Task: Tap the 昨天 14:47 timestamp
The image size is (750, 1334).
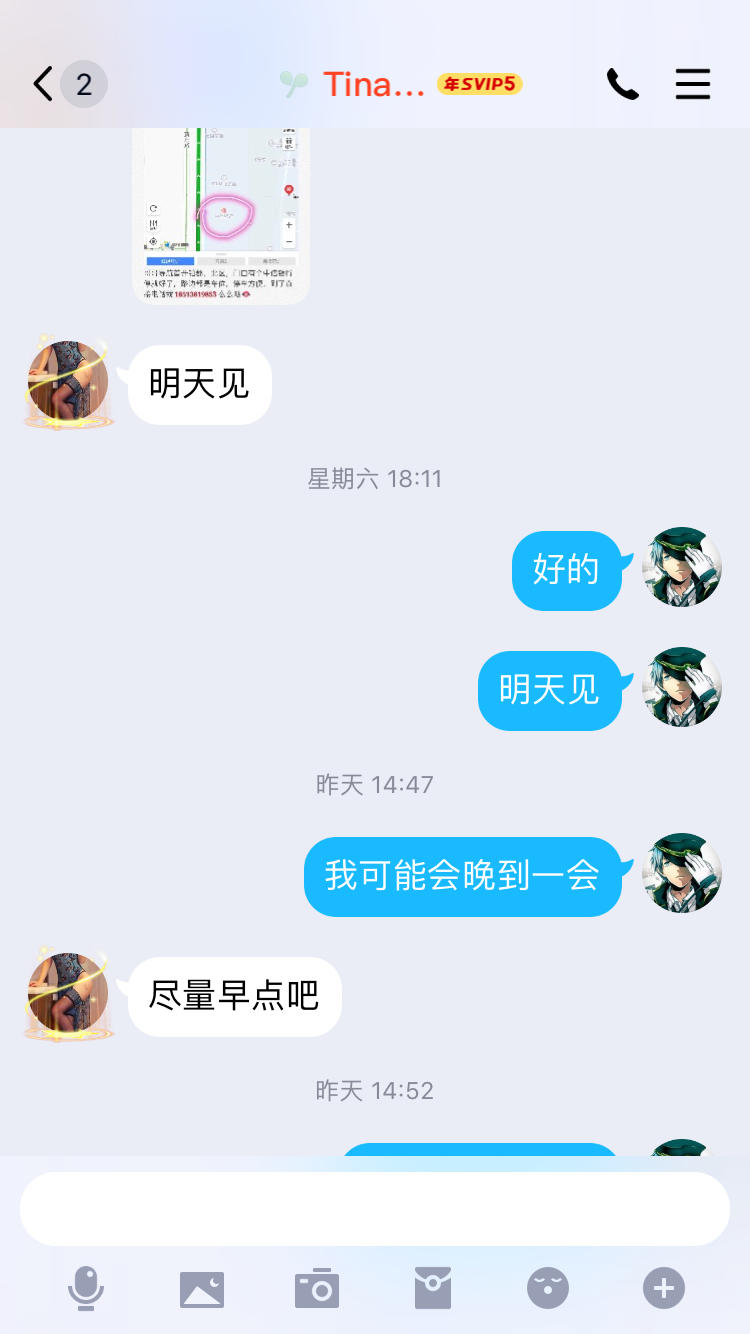Action: [x=375, y=784]
